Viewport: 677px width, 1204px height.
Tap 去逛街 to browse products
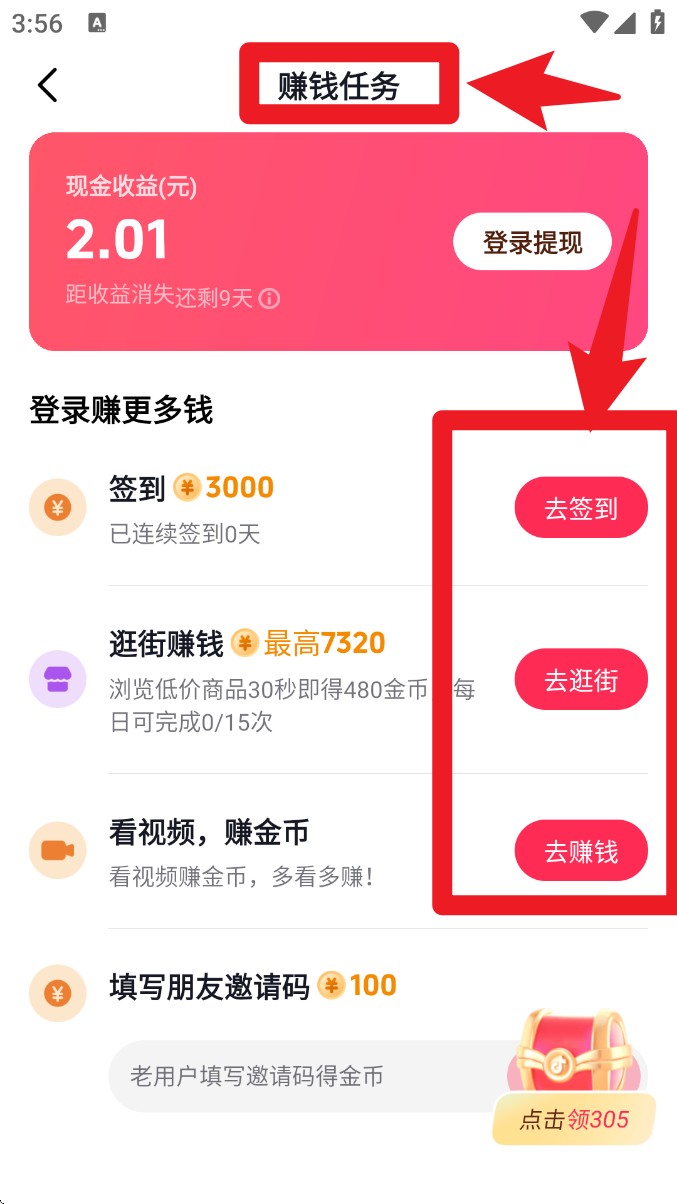580,680
